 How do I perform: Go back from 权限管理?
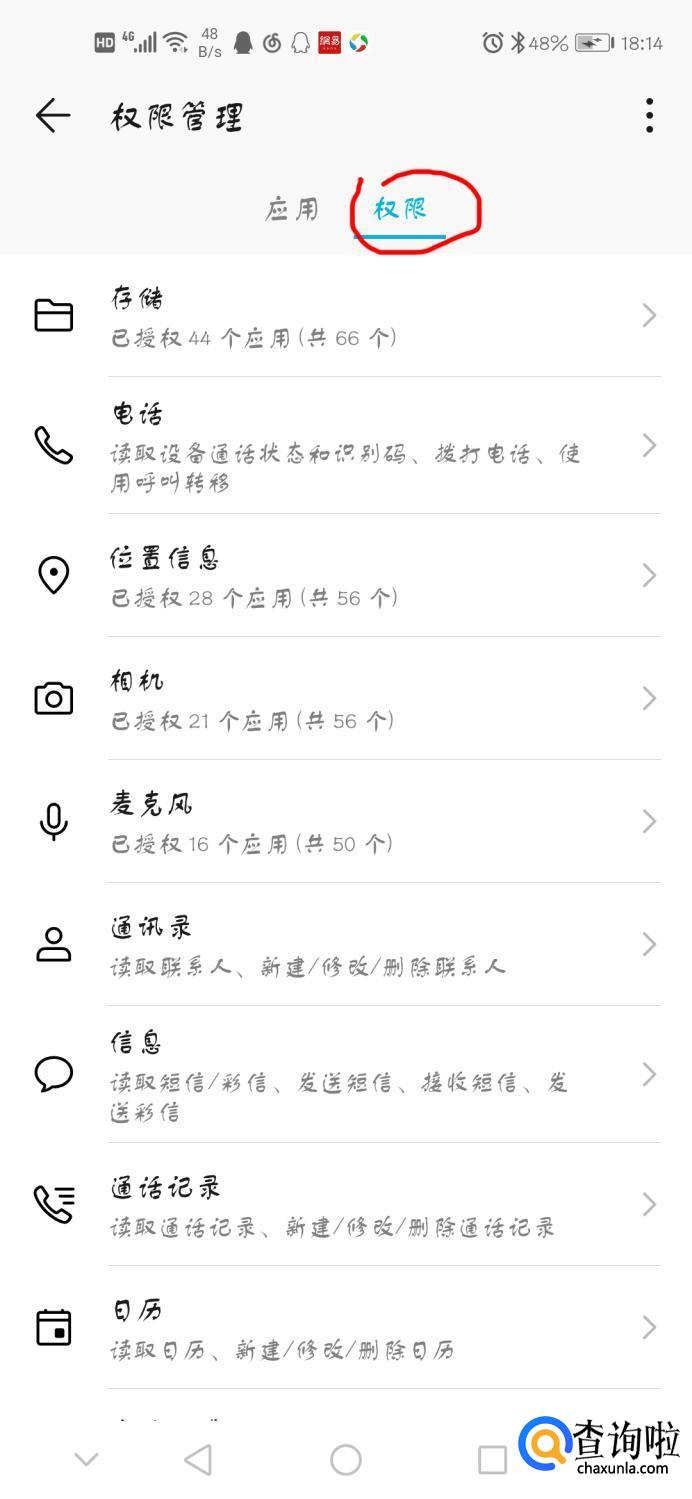[x=53, y=116]
